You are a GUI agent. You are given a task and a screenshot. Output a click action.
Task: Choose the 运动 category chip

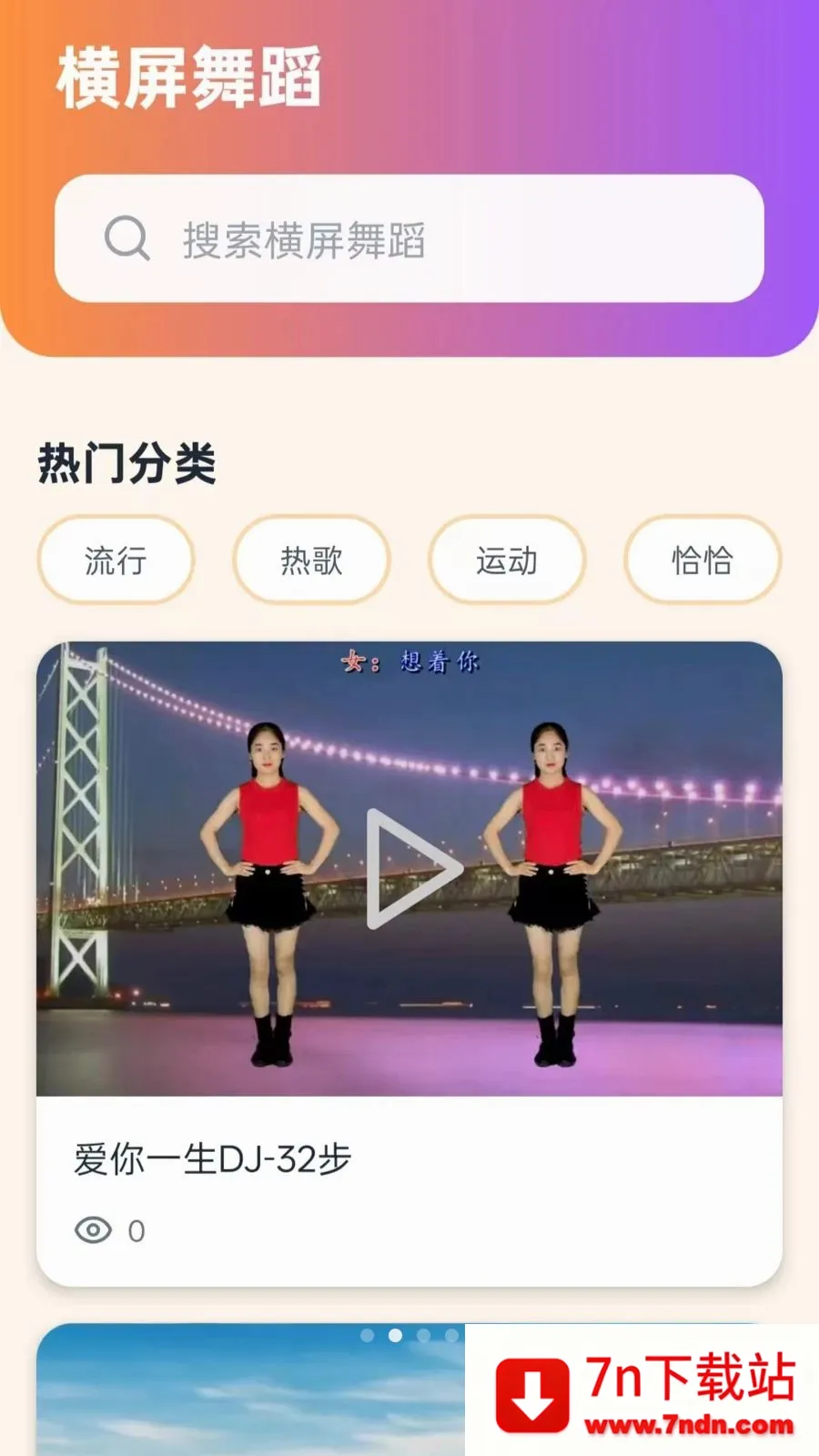507,561
